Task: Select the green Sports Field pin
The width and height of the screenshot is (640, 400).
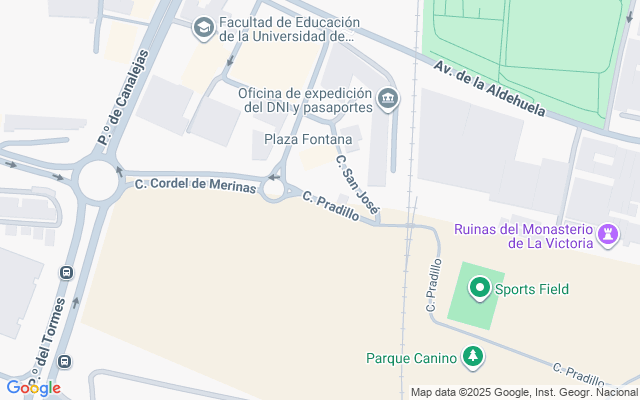Action: click(x=480, y=289)
